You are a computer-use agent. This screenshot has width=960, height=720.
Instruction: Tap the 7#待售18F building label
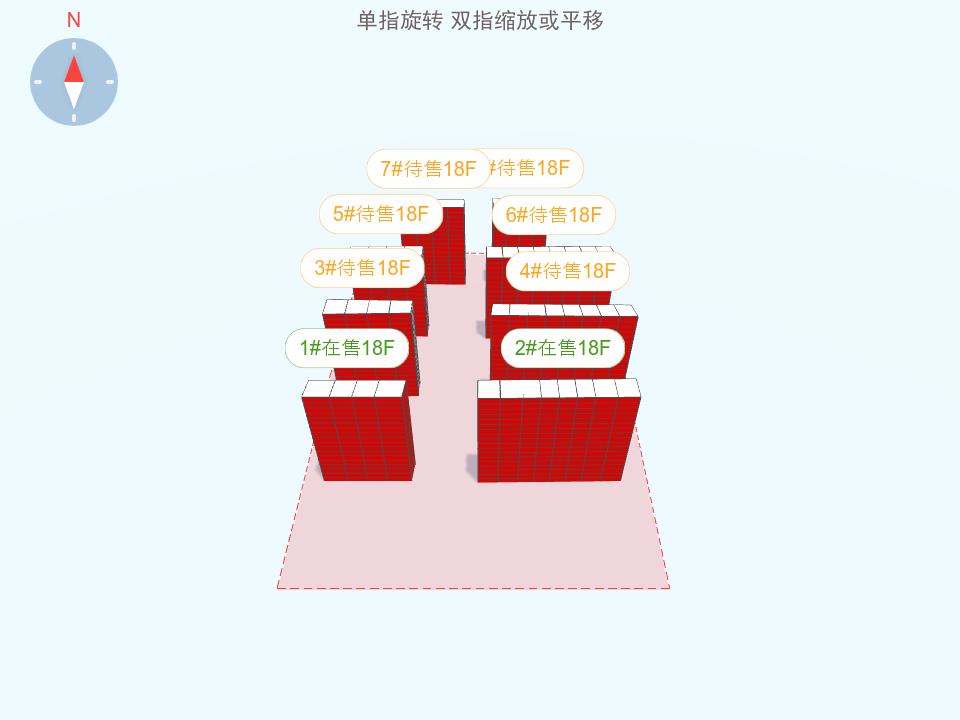(x=428, y=169)
